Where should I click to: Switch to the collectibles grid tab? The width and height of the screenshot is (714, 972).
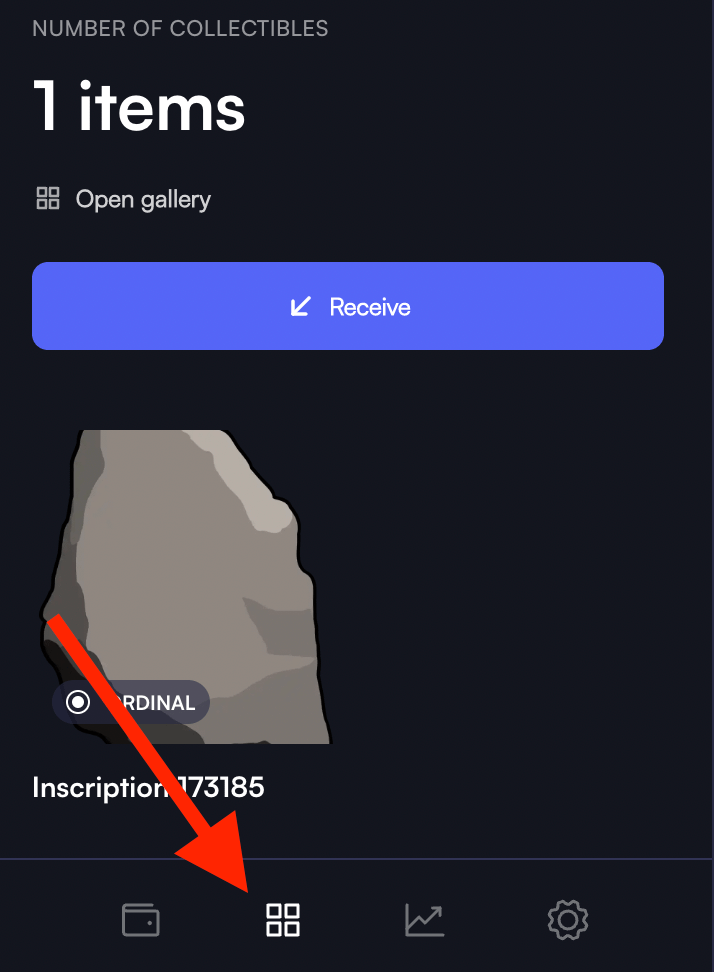(x=283, y=919)
